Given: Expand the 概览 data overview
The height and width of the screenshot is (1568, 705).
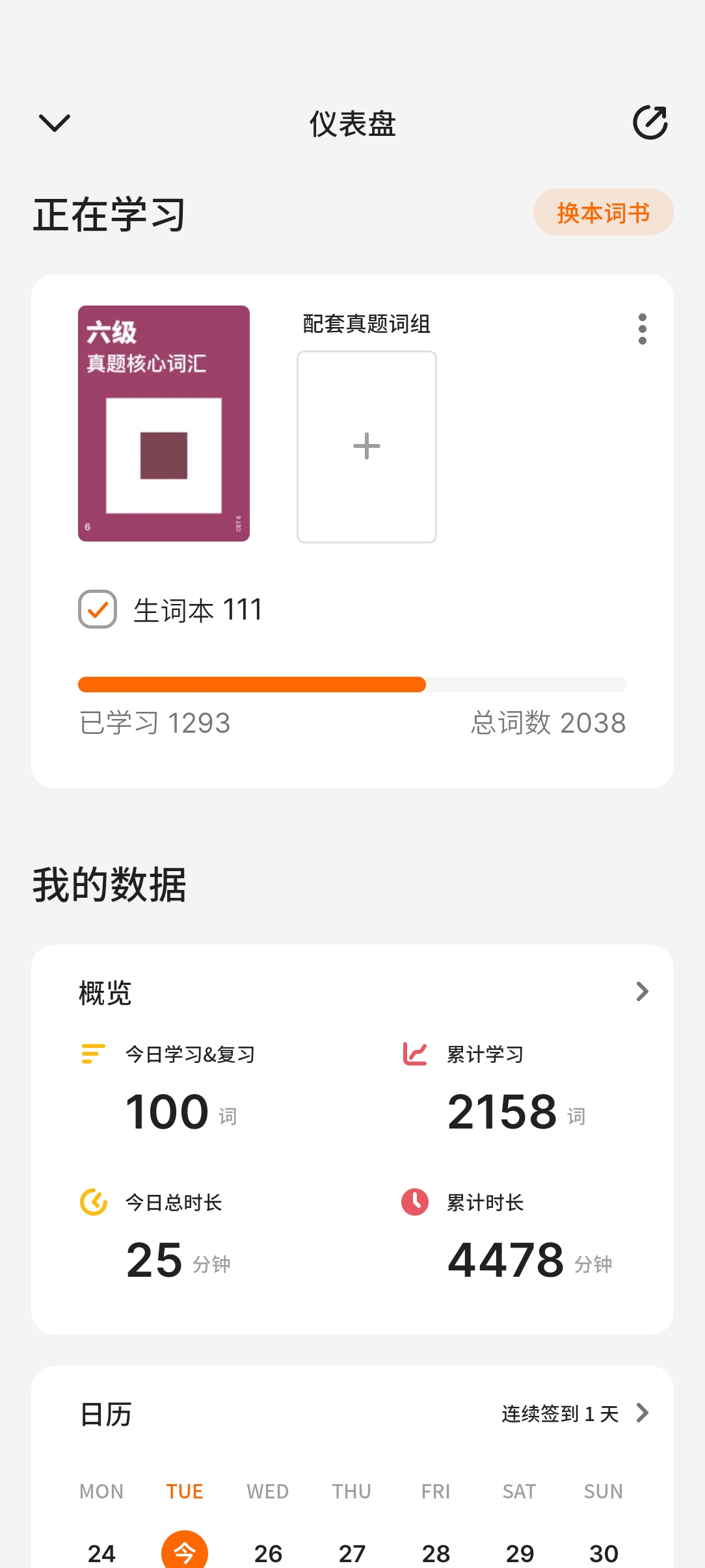Looking at the screenshot, I should pos(642,991).
